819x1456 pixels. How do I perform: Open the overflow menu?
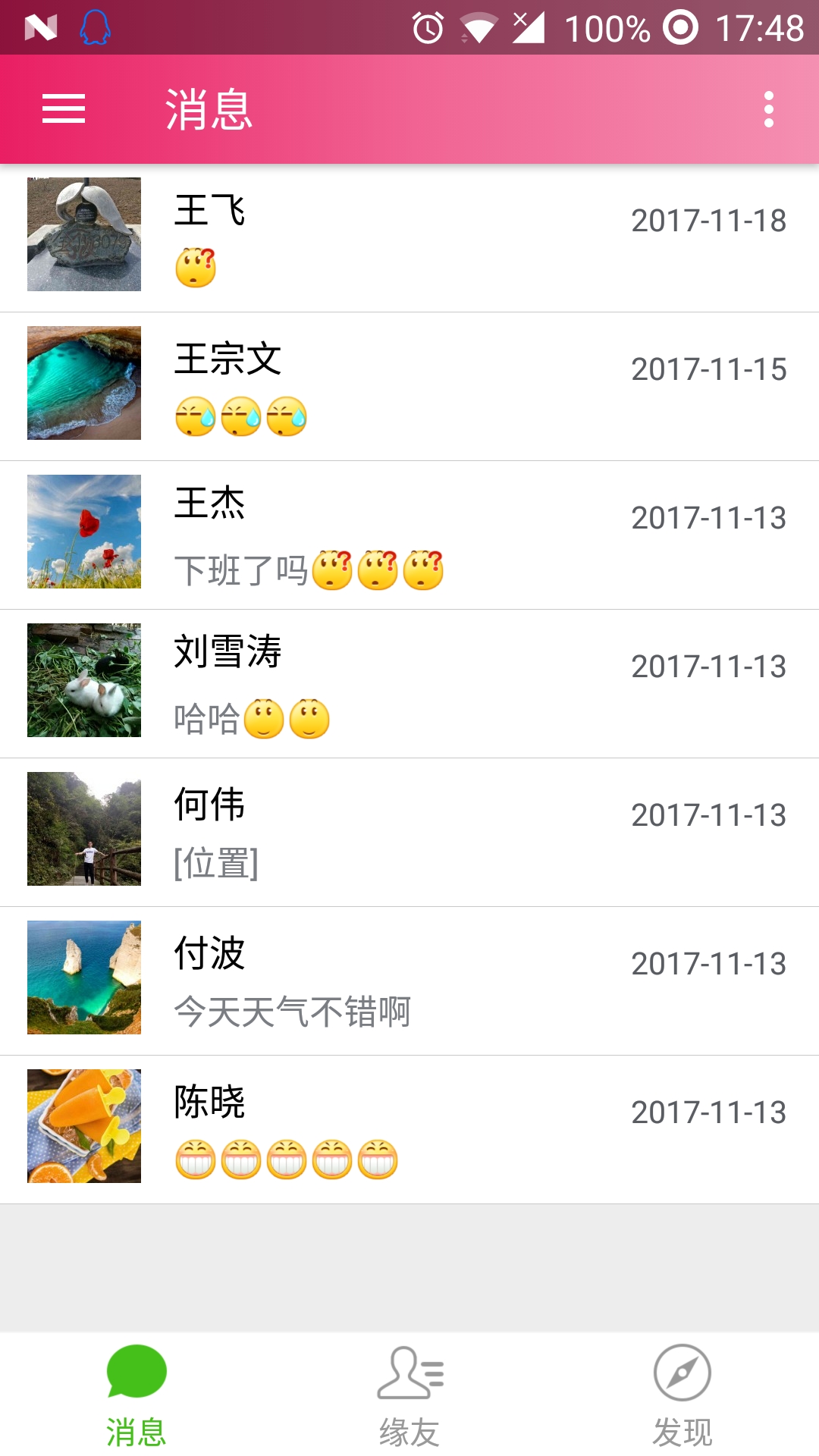[x=768, y=109]
